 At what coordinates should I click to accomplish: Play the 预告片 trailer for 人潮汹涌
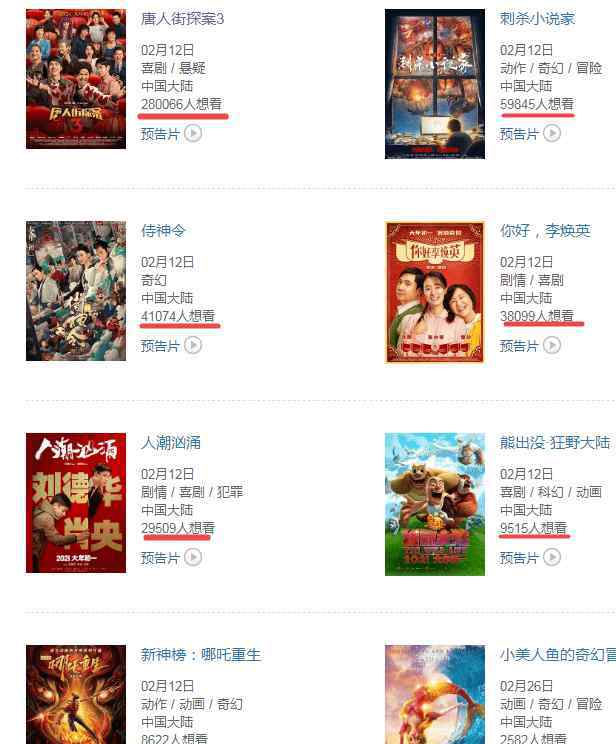coord(171,558)
